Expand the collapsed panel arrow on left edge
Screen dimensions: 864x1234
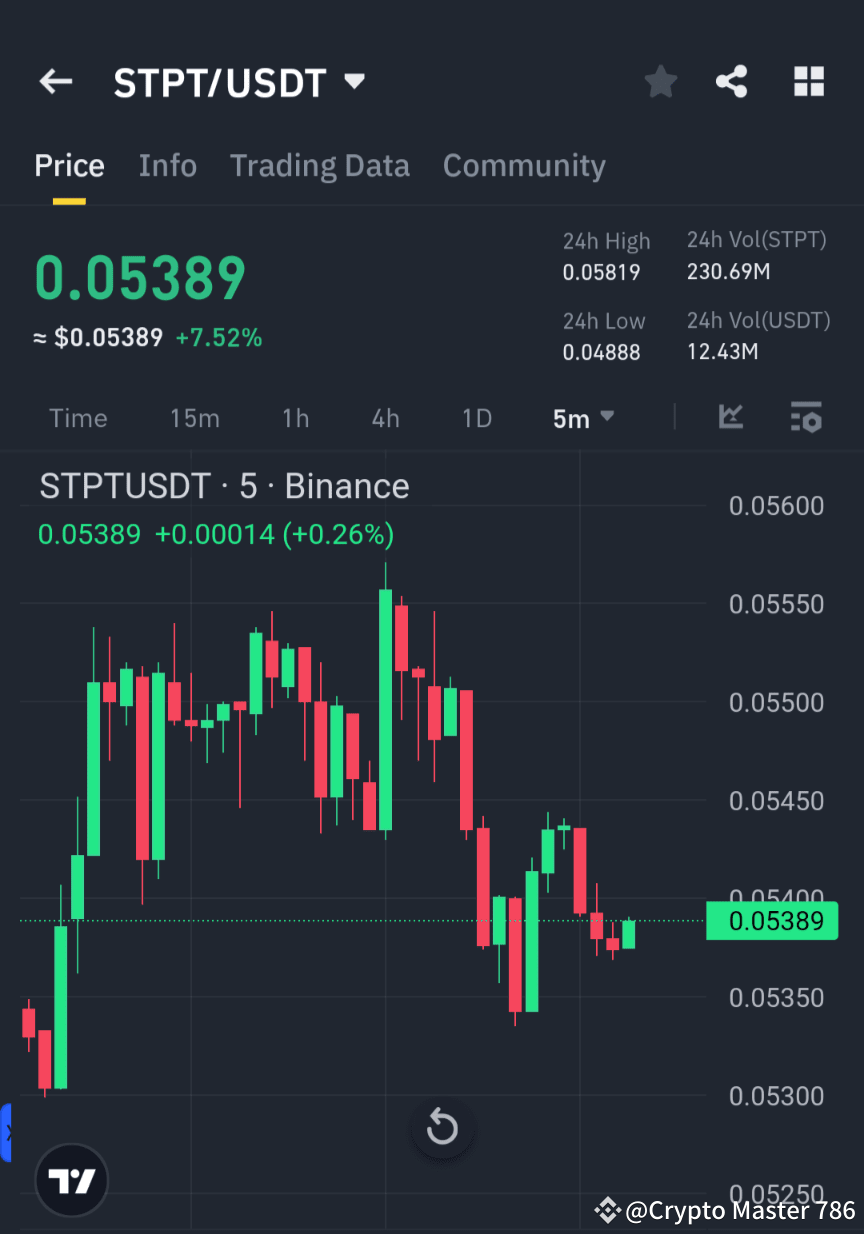(x=8, y=1133)
